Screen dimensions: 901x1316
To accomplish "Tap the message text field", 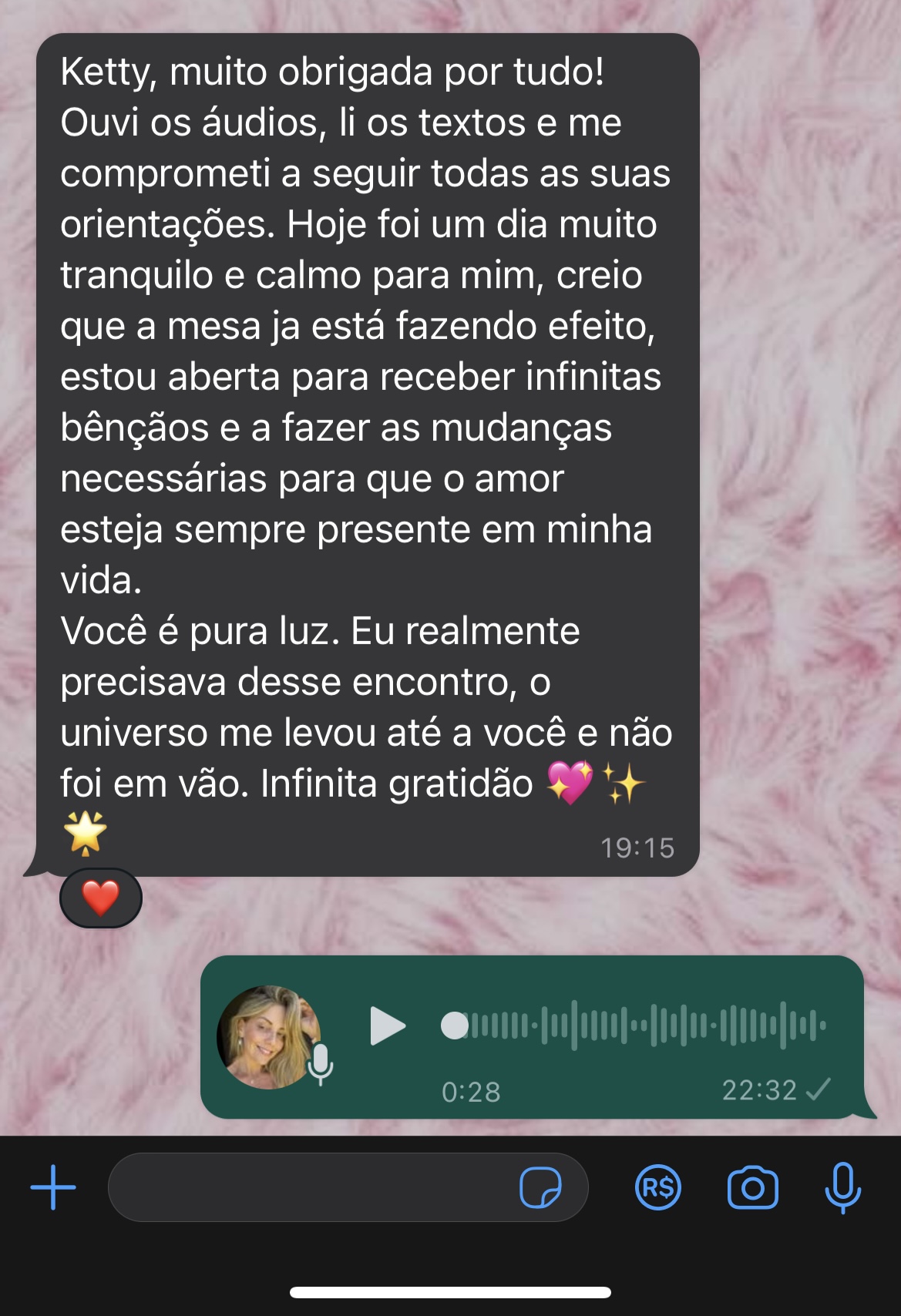I will 308,1187.
